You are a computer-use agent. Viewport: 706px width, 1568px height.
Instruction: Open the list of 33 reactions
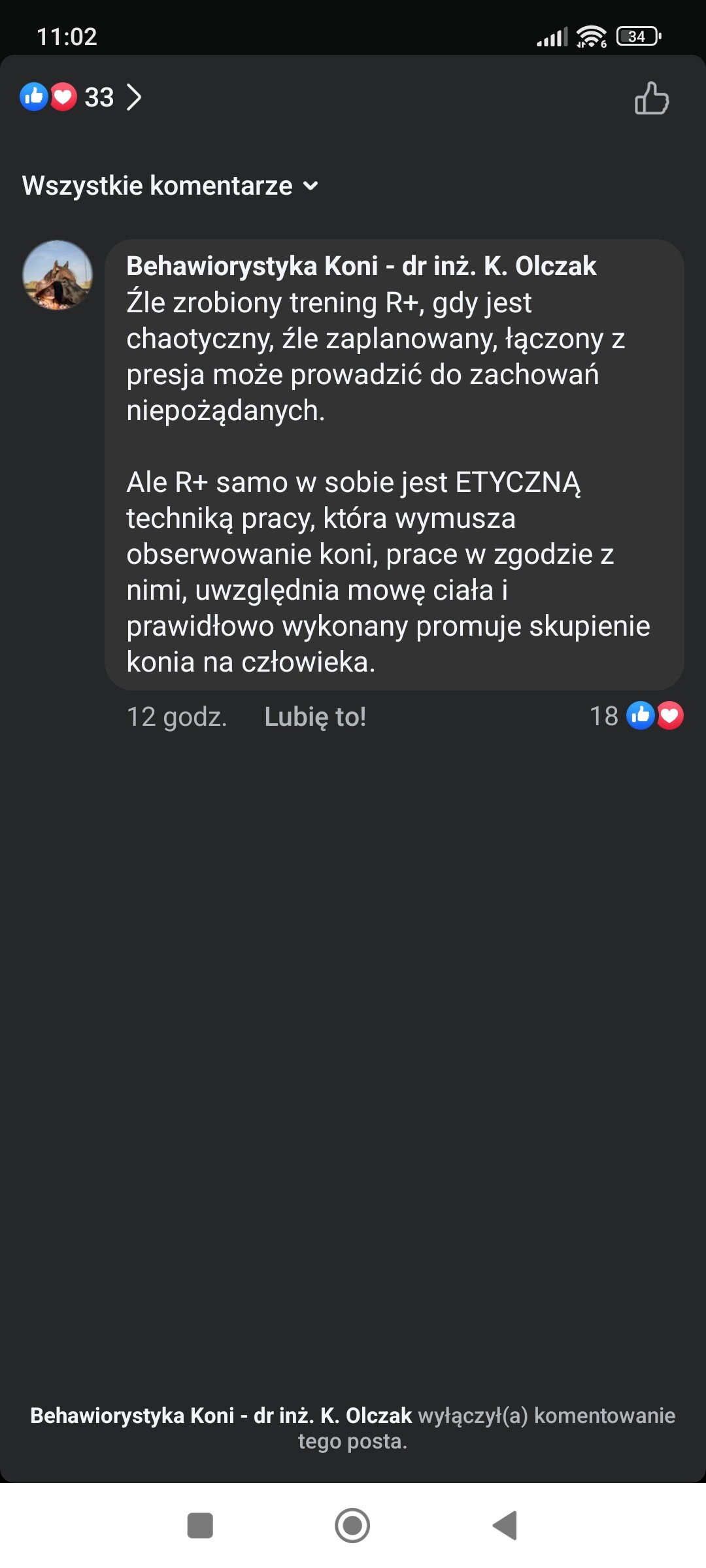[x=80, y=97]
